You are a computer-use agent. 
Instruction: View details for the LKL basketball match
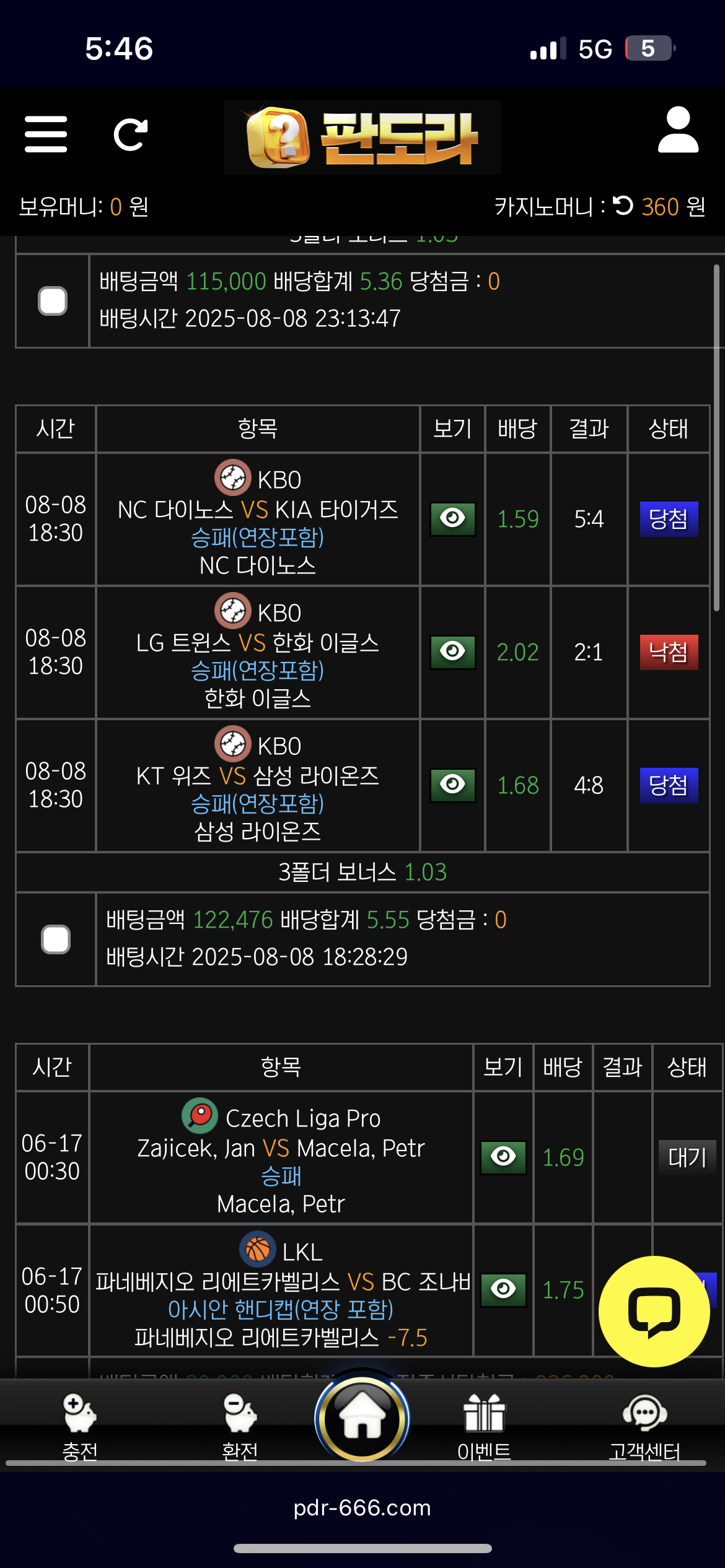point(503,1290)
